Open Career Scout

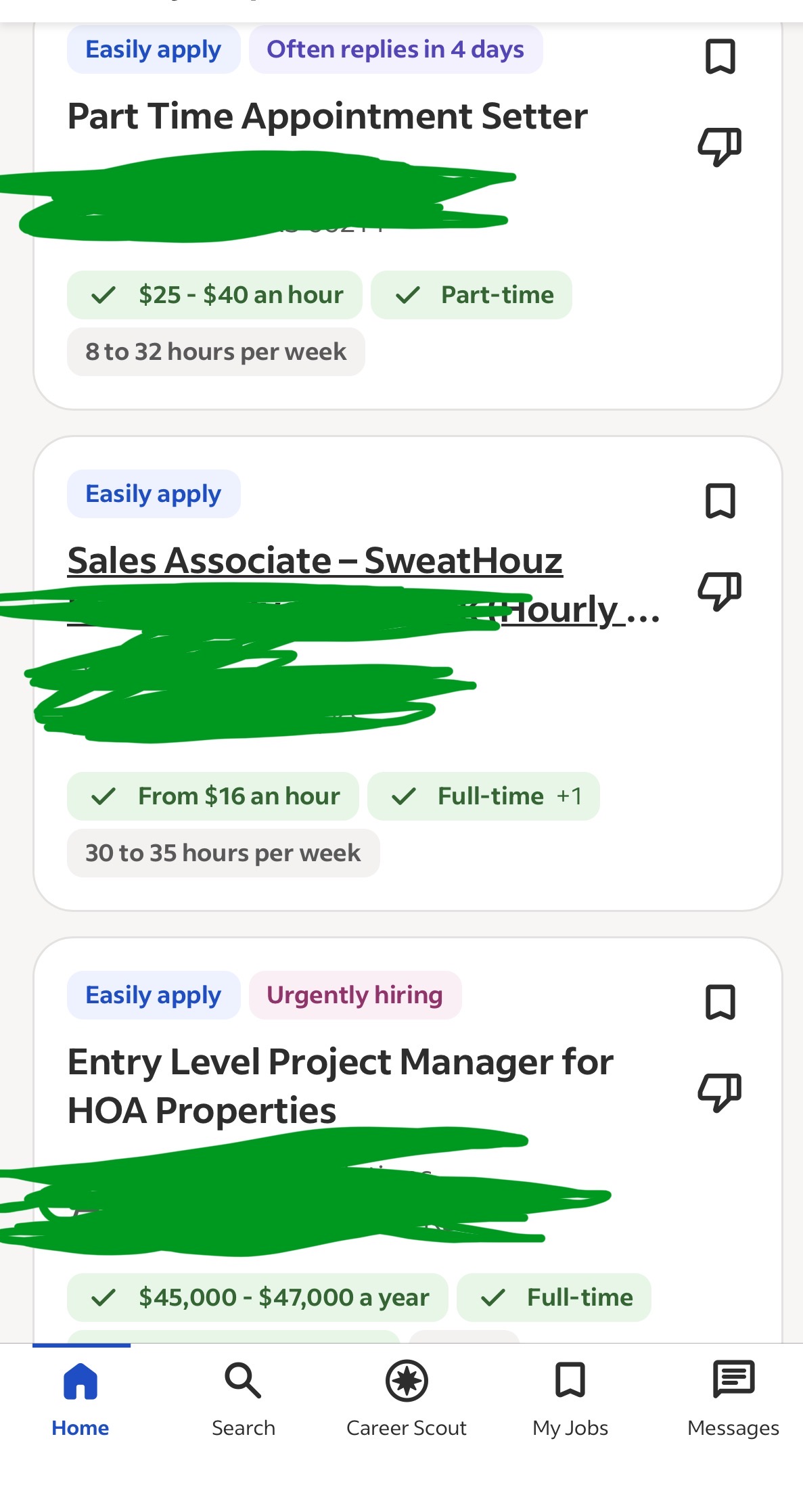pyautogui.click(x=407, y=1398)
